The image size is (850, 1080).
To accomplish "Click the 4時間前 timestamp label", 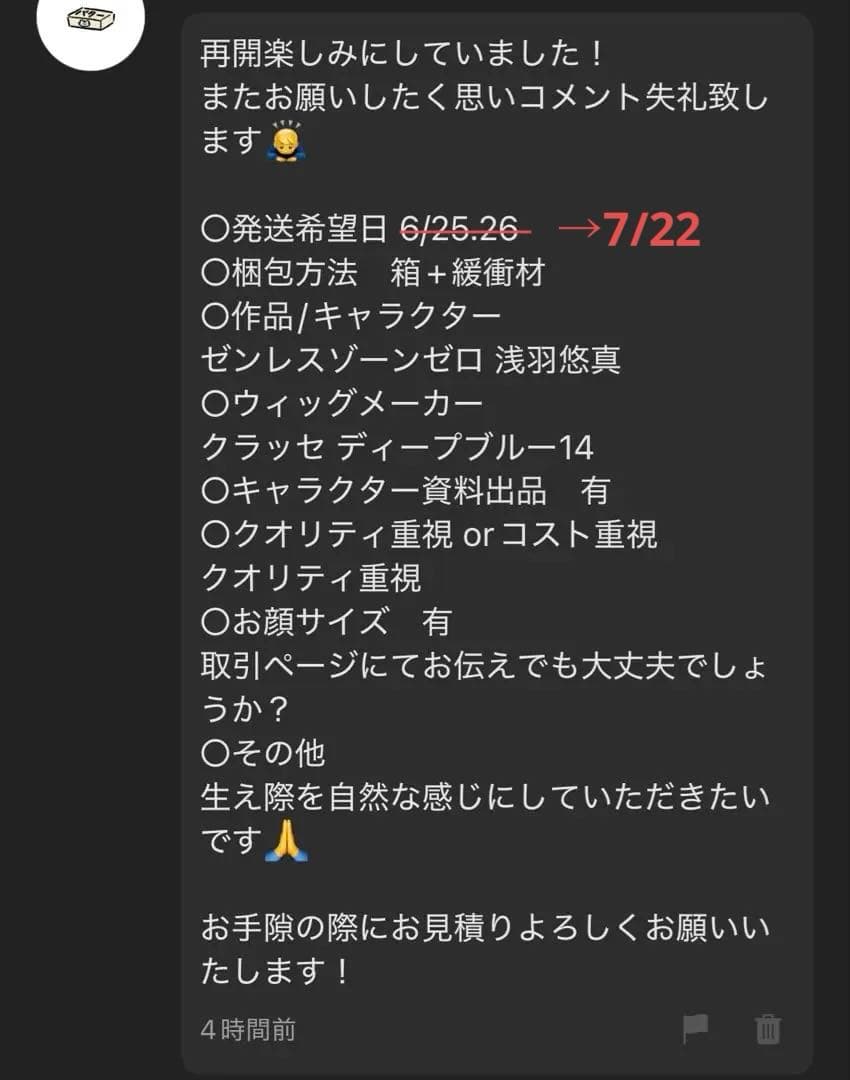I will coord(248,1026).
